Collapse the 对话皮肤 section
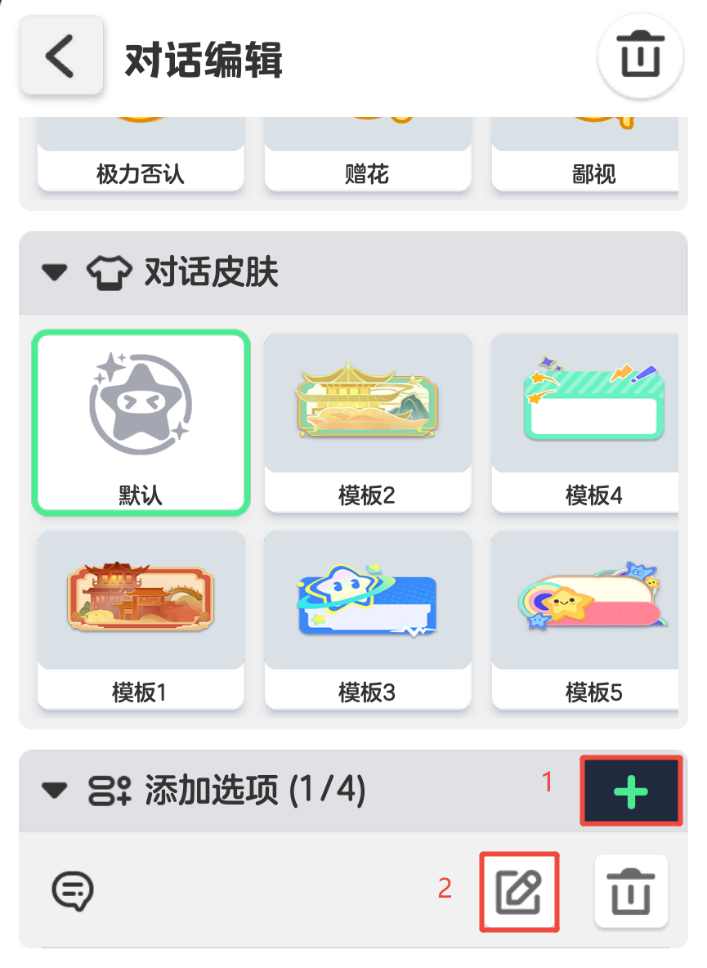 point(54,273)
